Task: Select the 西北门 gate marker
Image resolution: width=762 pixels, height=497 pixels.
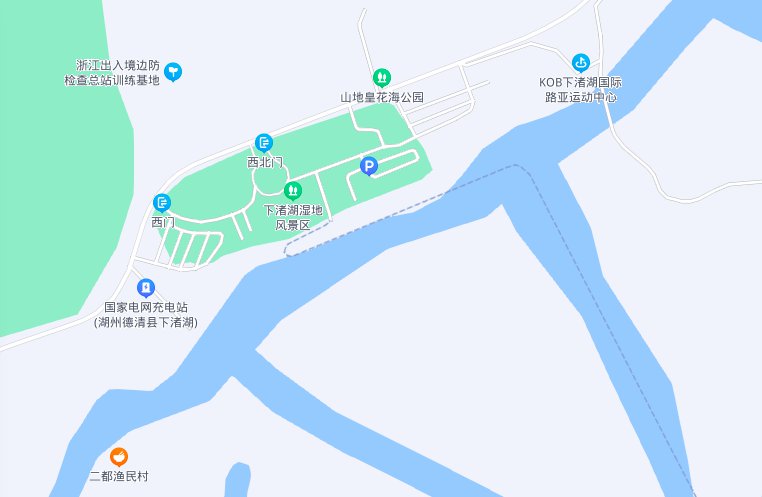Action: (x=264, y=142)
